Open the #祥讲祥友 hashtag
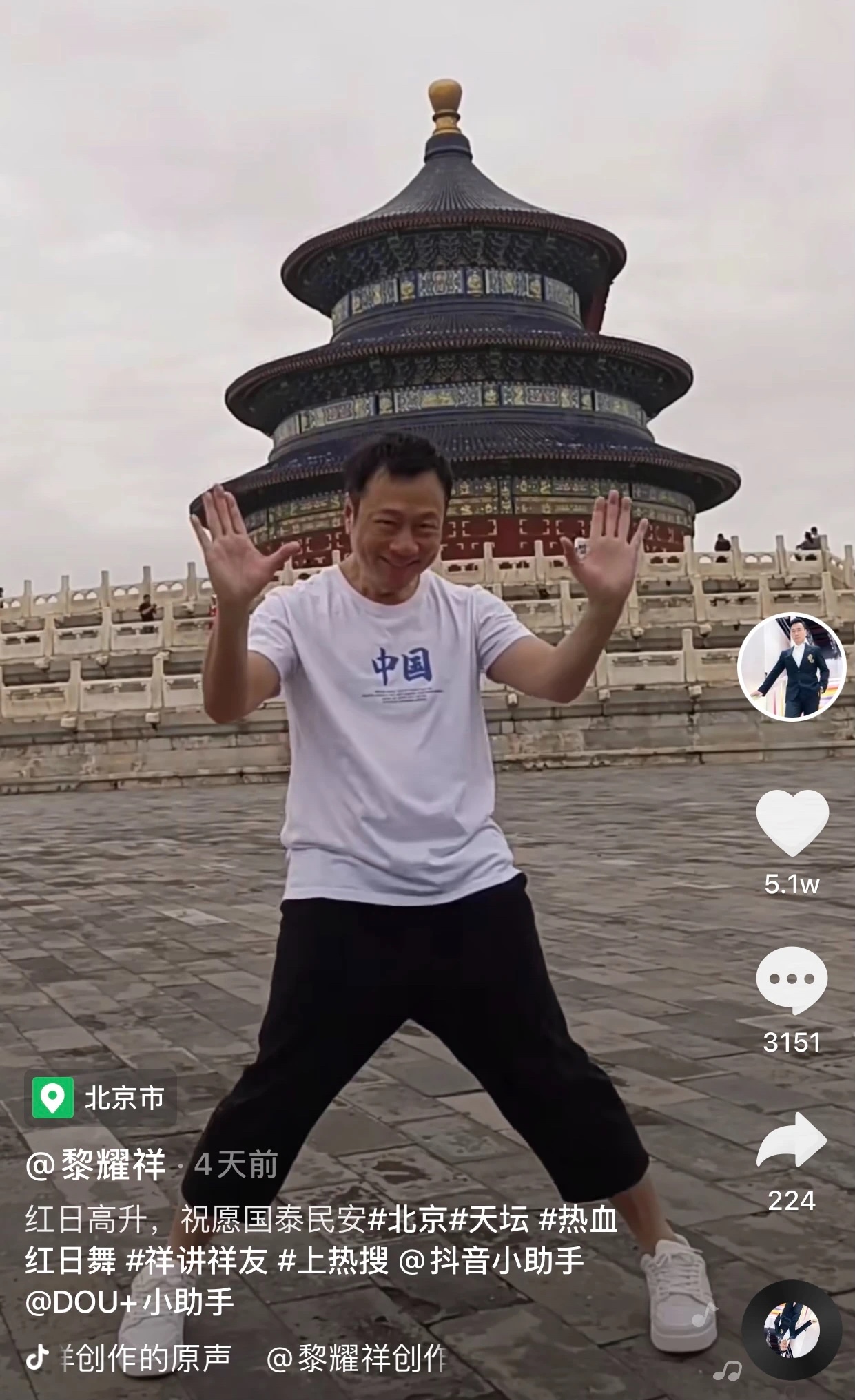The image size is (855, 1400). pos(197,1261)
